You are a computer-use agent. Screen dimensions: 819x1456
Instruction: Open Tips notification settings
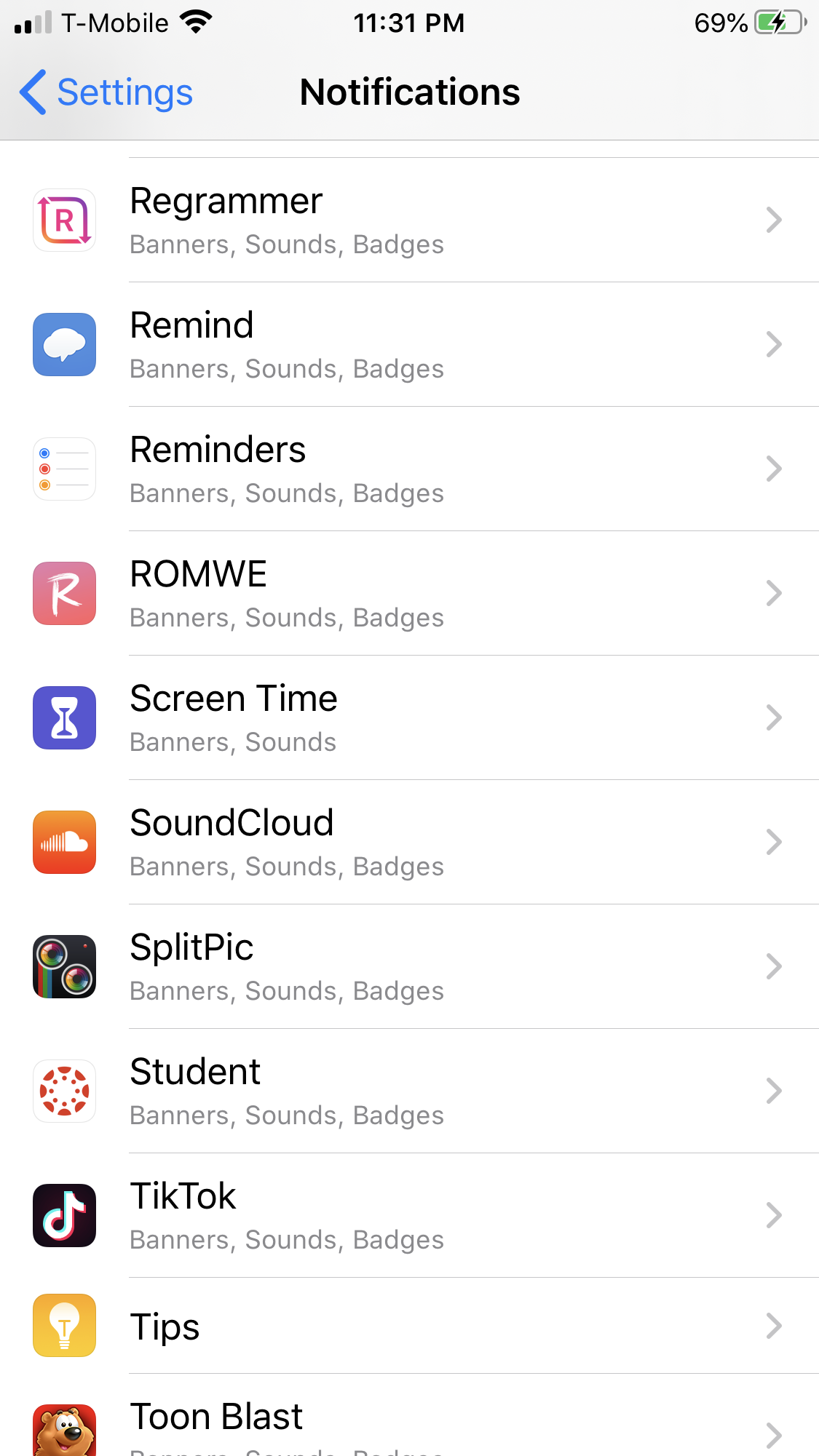[409, 1326]
